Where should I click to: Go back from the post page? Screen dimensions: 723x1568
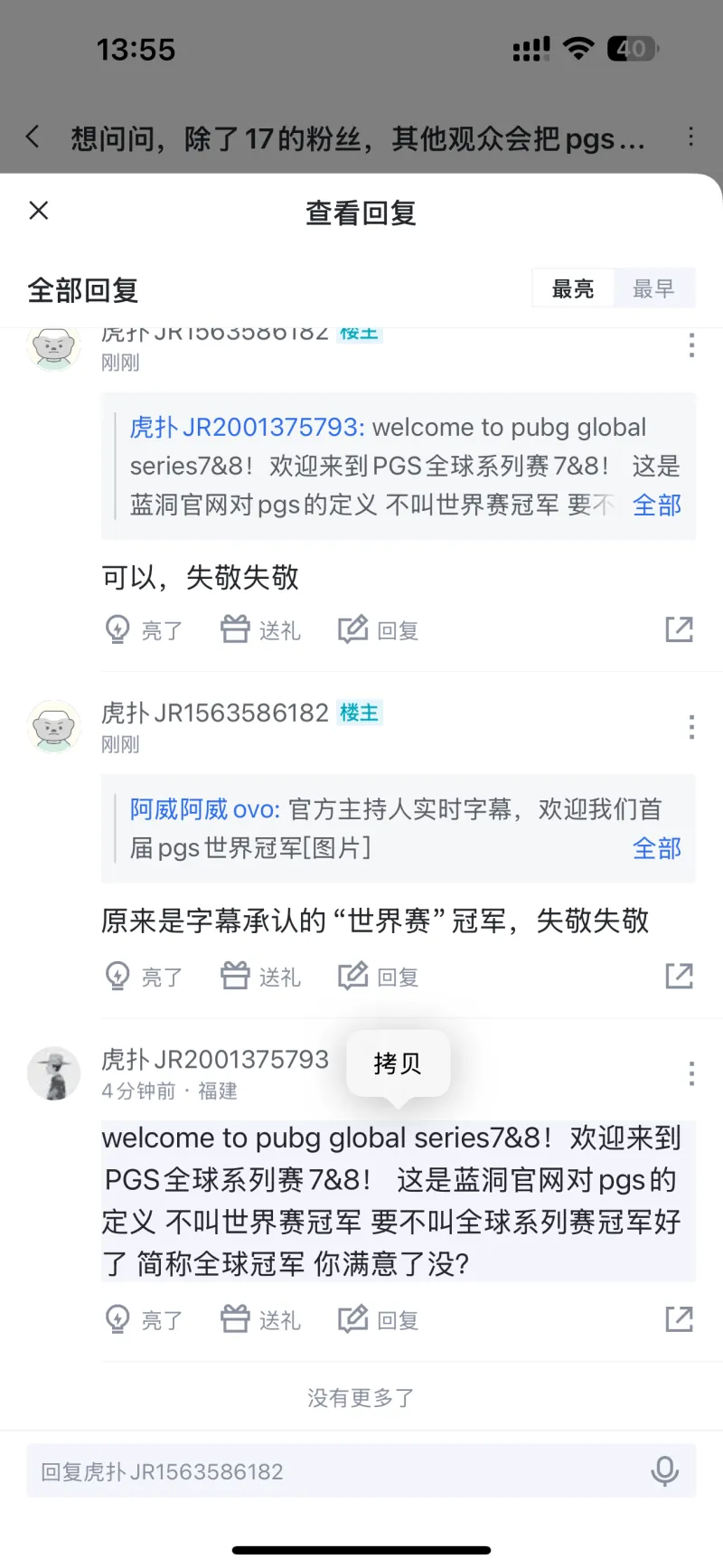click(x=33, y=137)
